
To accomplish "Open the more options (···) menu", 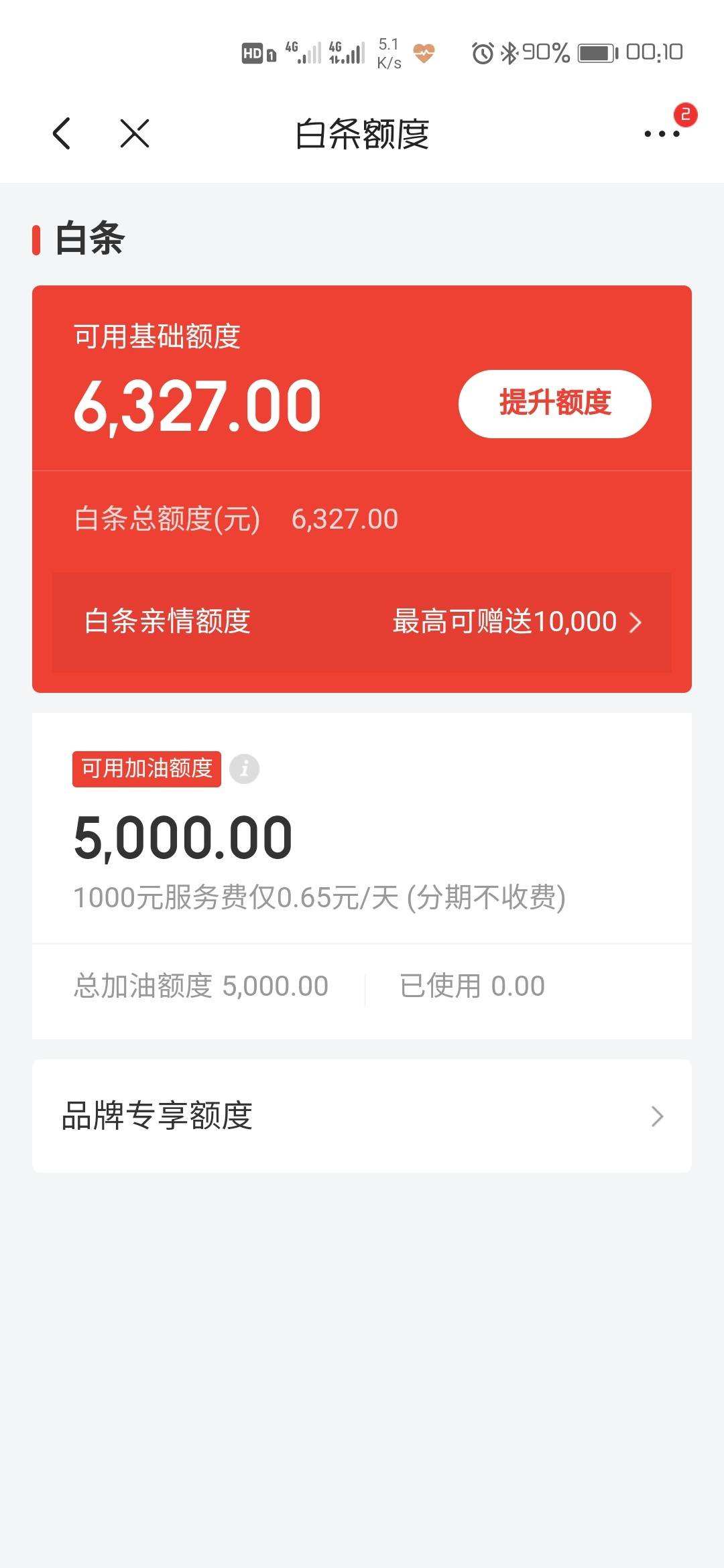I will click(x=660, y=134).
